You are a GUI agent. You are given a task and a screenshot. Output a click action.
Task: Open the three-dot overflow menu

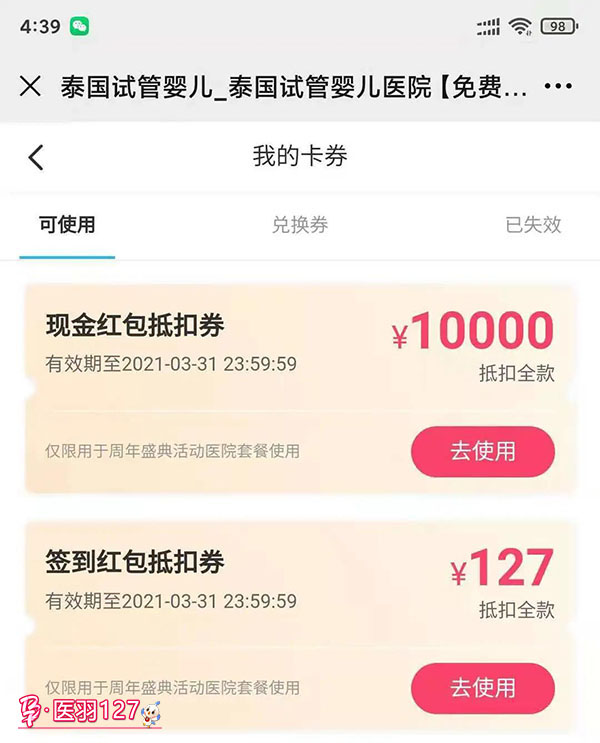557,86
